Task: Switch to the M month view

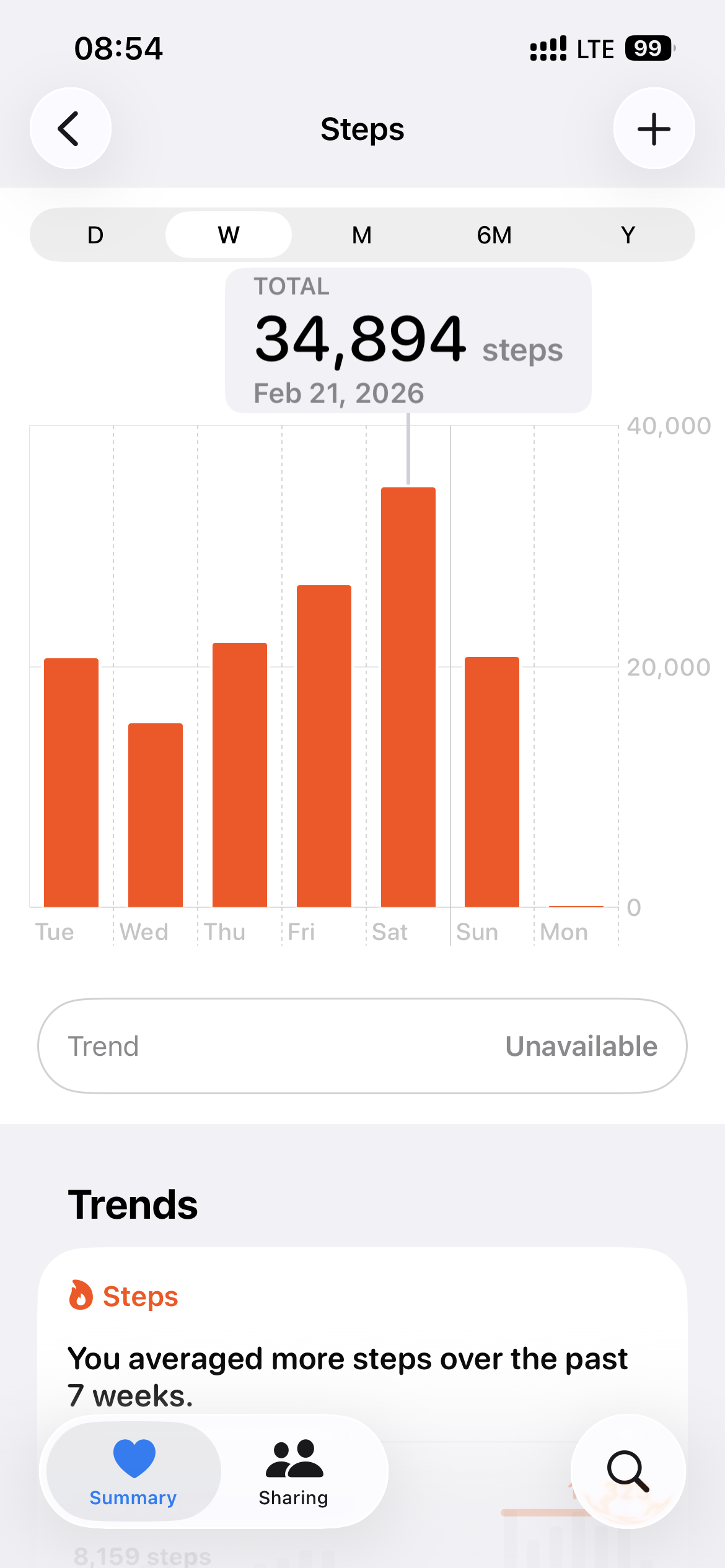Action: pyautogui.click(x=362, y=235)
